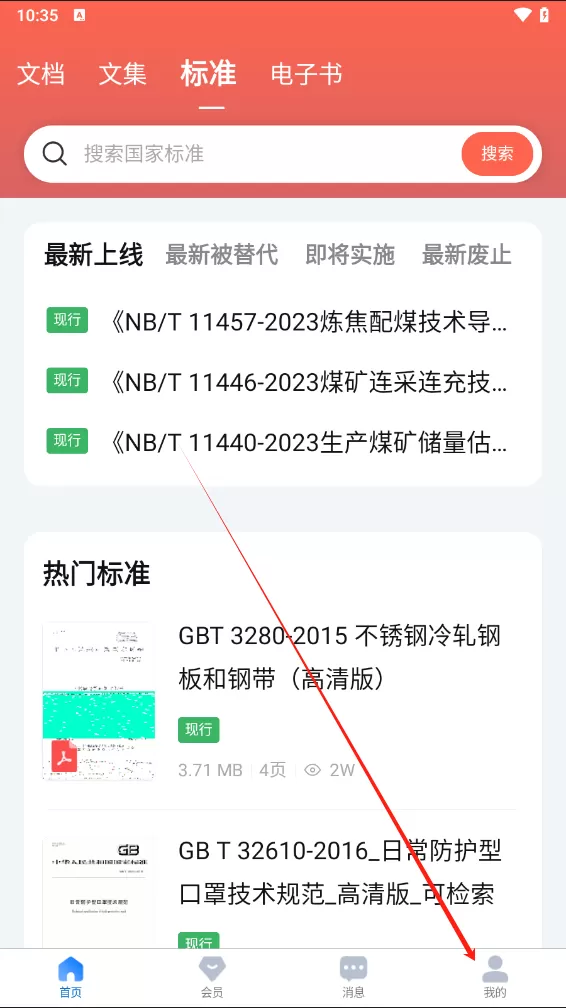Viewport: 566px width, 1008px height.
Task: Switch to the 文档 tab
Action: (41, 74)
